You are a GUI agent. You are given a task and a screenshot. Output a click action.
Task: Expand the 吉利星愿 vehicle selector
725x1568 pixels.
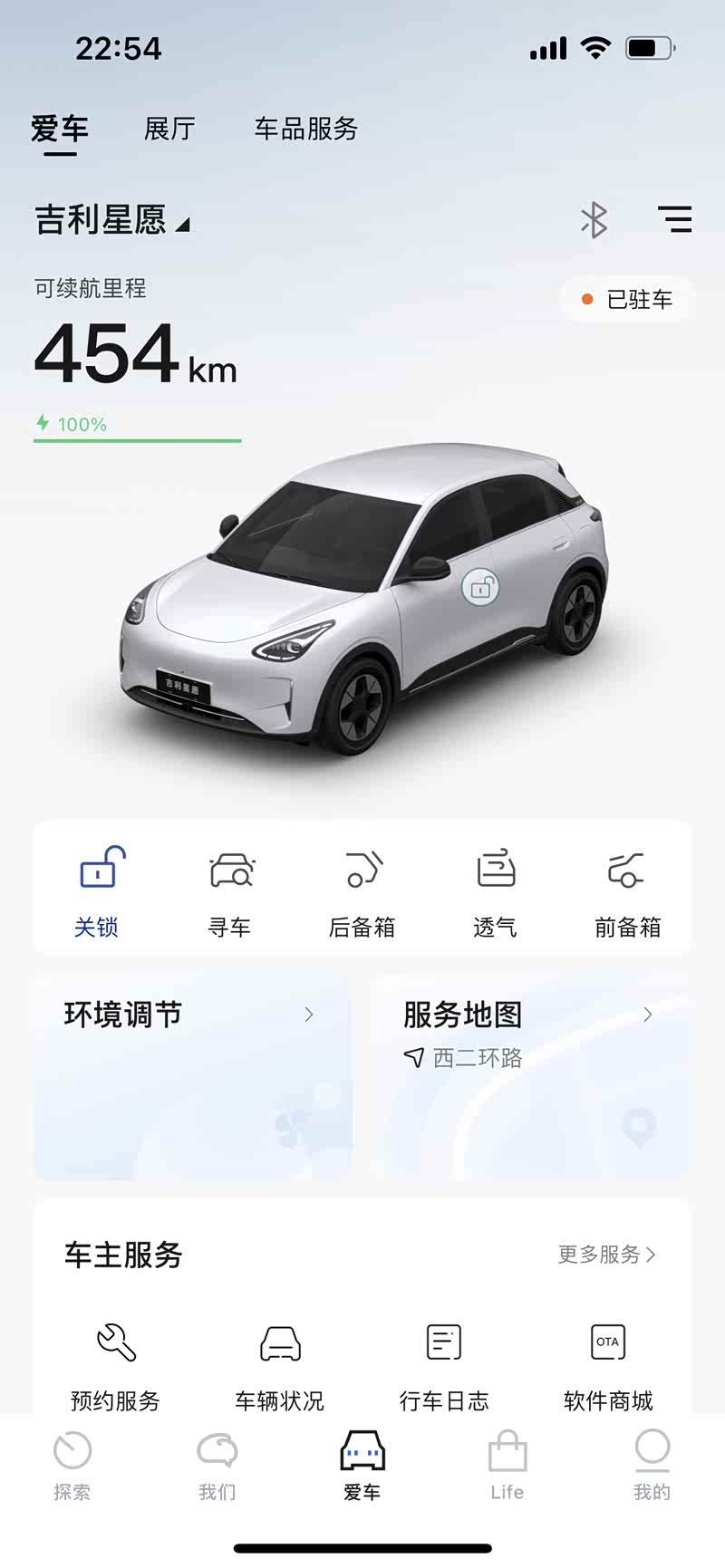[112, 220]
